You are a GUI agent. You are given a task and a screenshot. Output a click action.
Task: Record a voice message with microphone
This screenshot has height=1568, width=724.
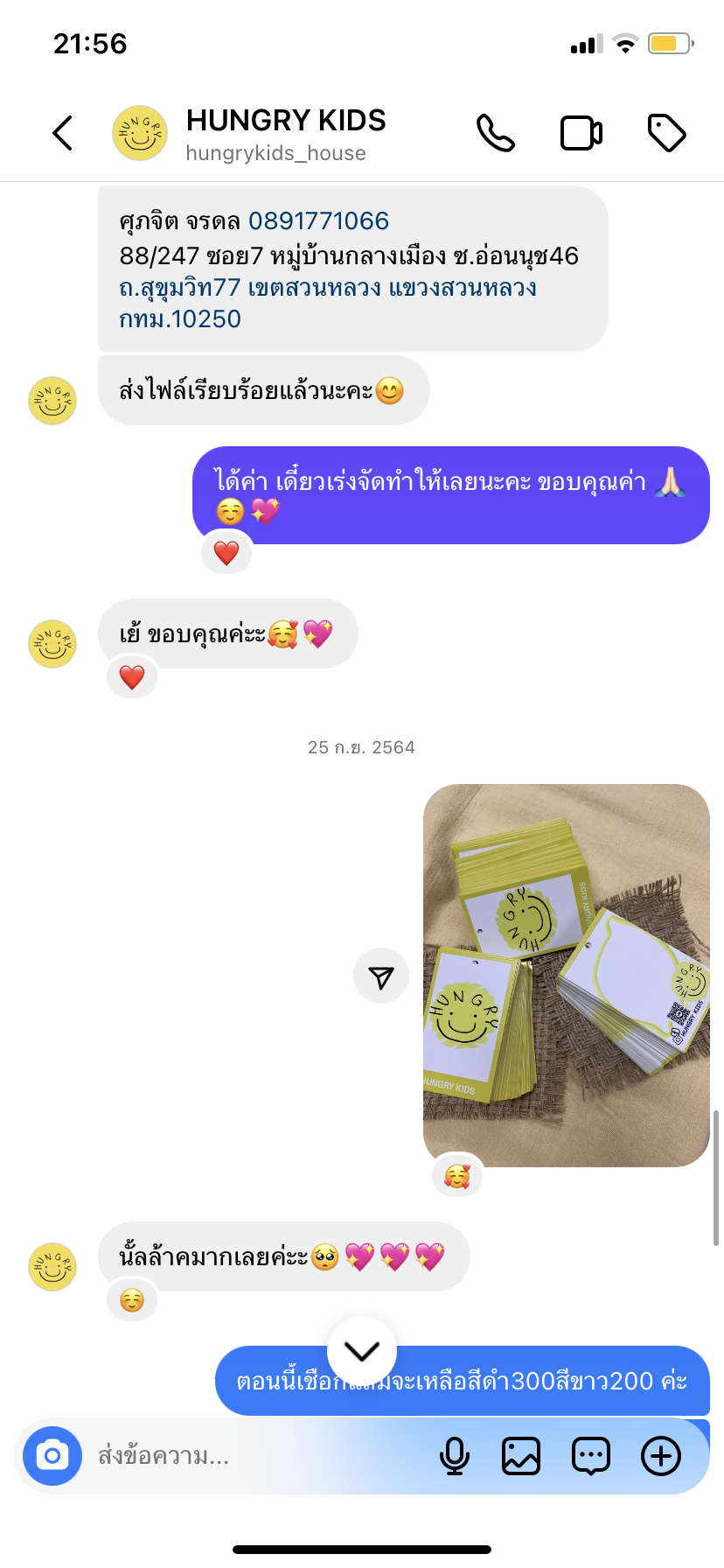pos(454,1456)
